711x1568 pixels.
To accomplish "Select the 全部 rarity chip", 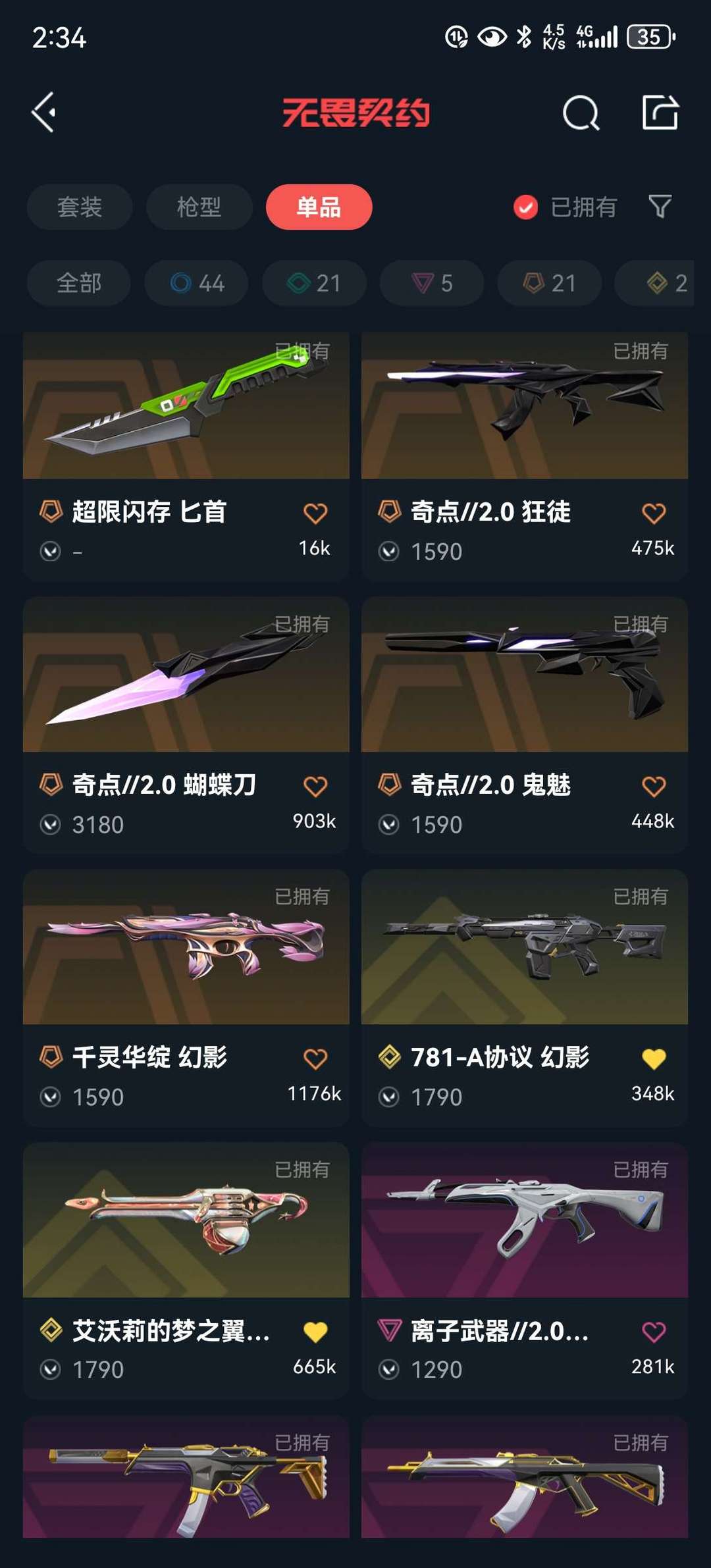I will 79,283.
